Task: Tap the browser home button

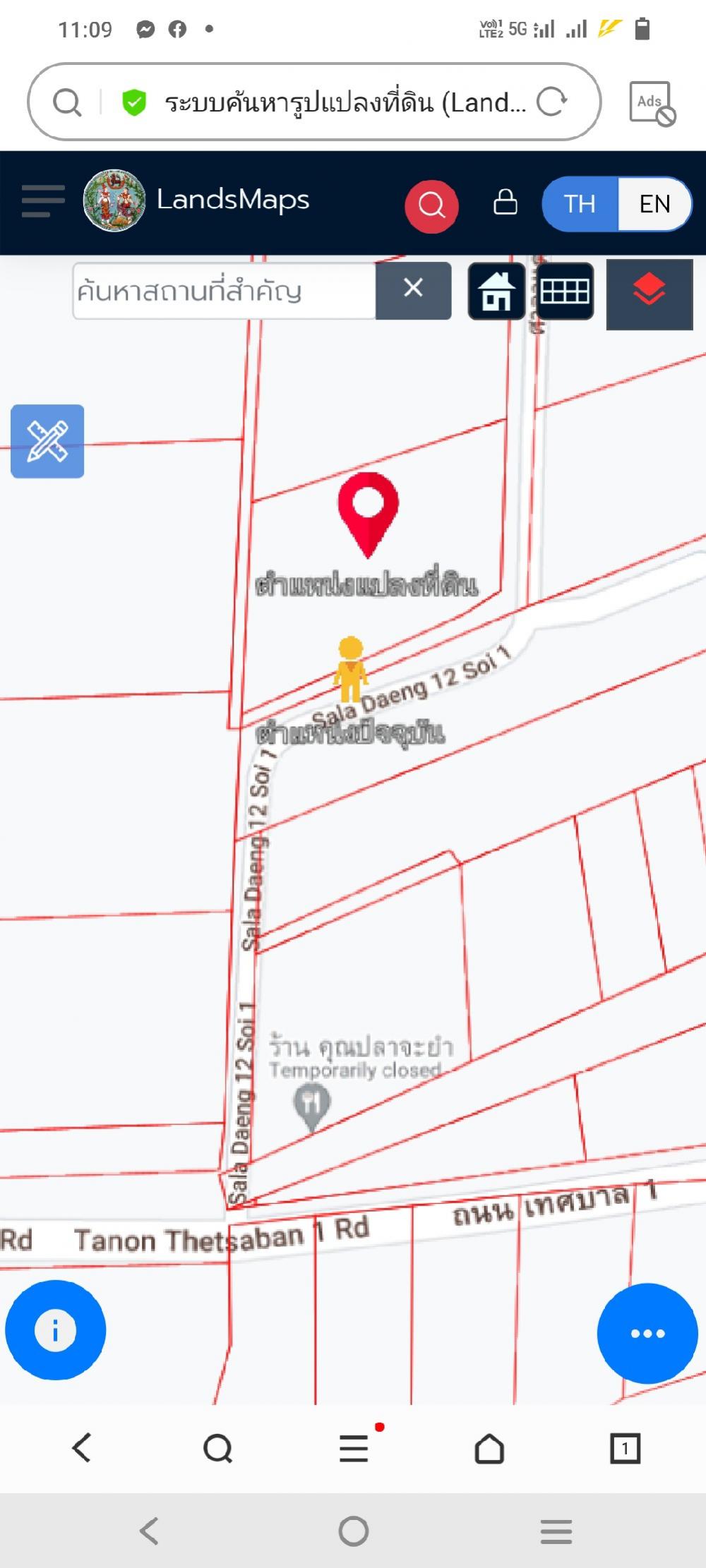Action: (x=489, y=1448)
